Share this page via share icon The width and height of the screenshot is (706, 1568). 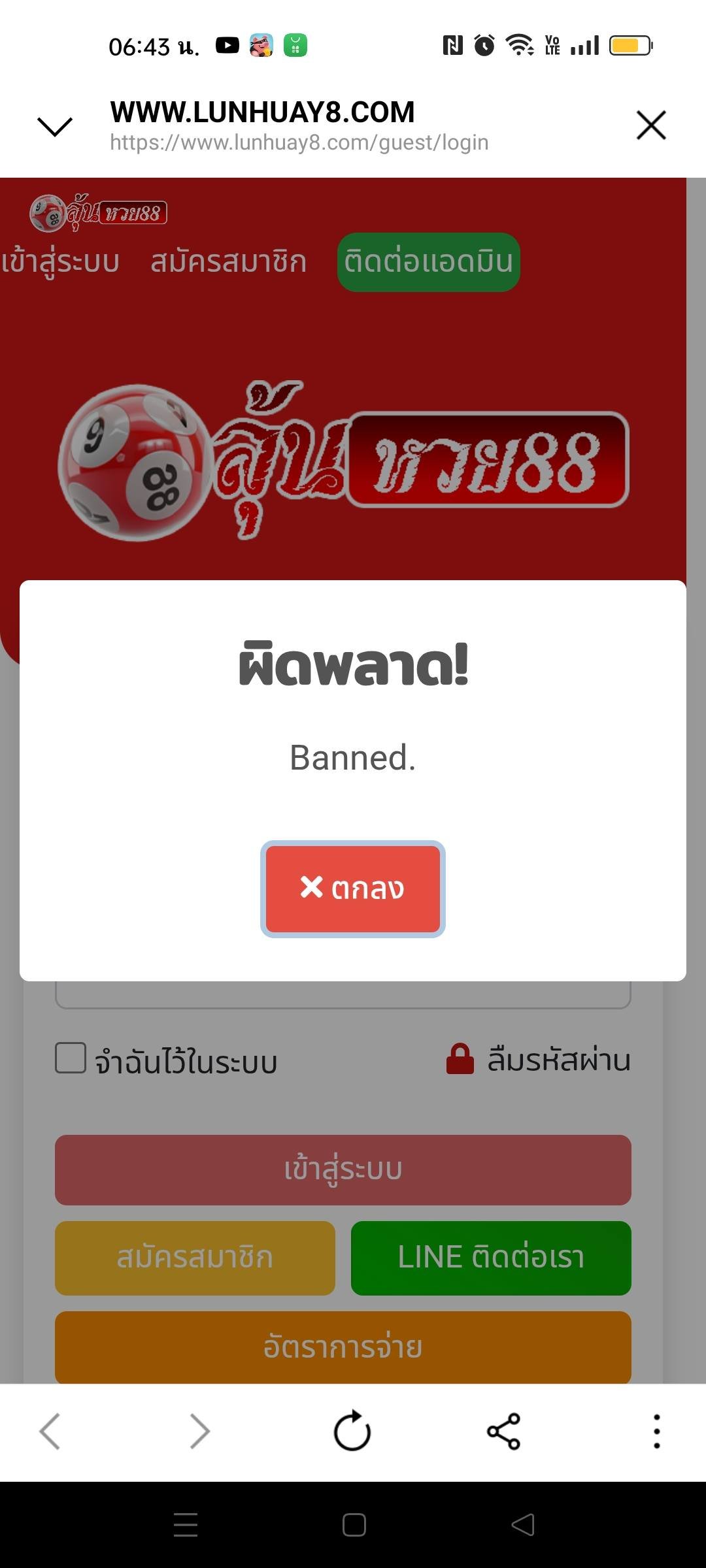[503, 1431]
